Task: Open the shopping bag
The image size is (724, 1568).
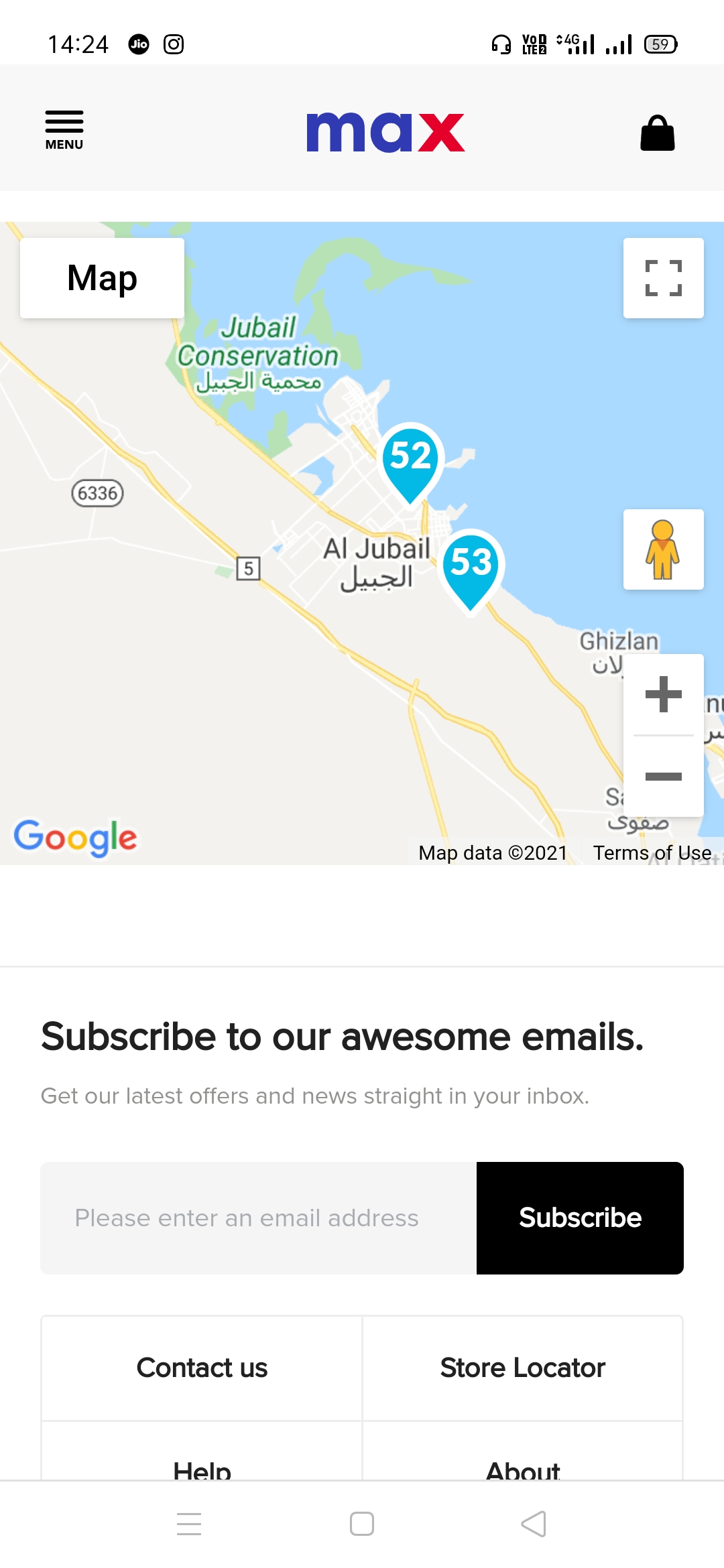Action: (x=657, y=133)
